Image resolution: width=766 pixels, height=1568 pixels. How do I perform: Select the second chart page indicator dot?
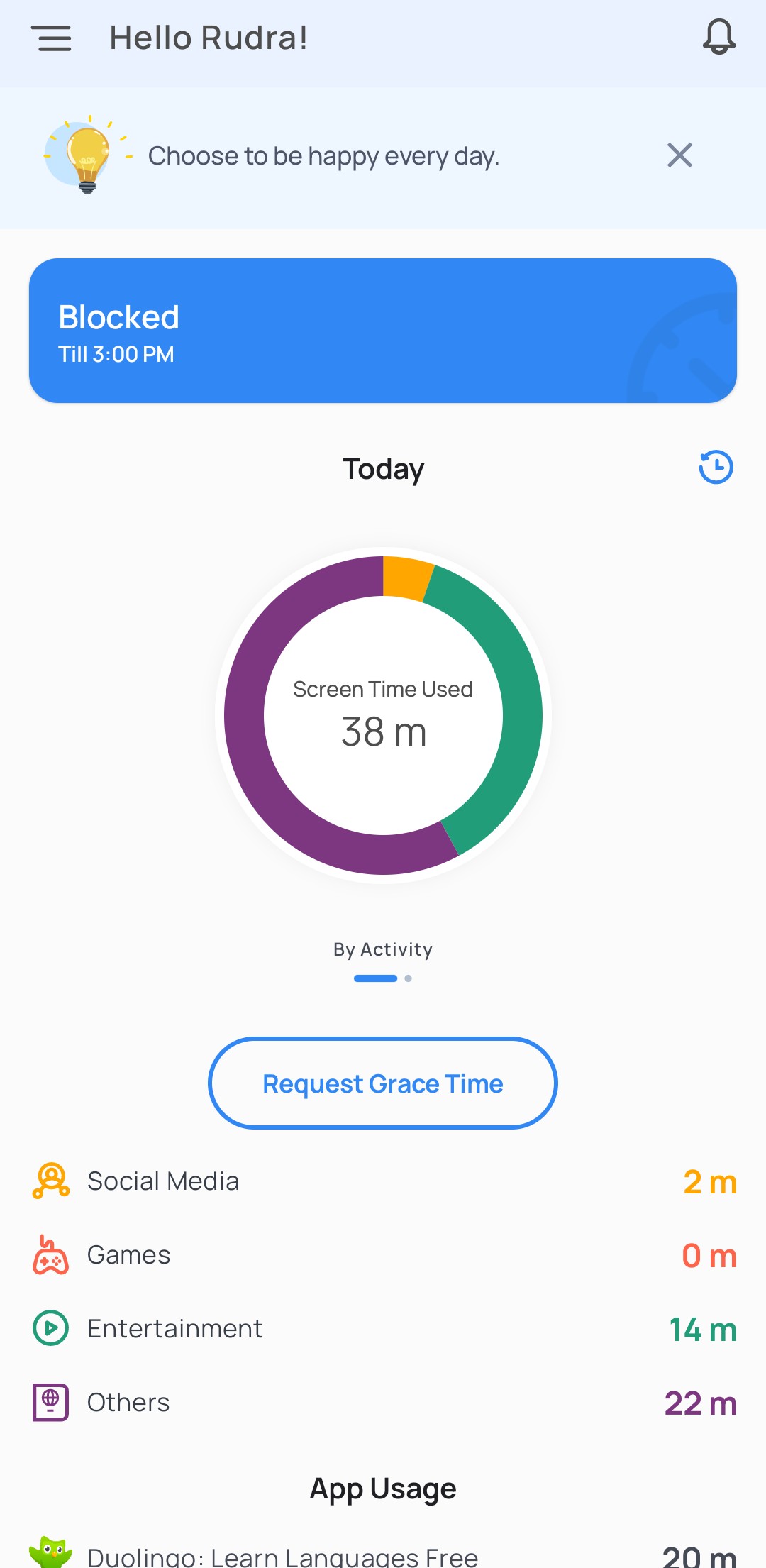coord(408,978)
